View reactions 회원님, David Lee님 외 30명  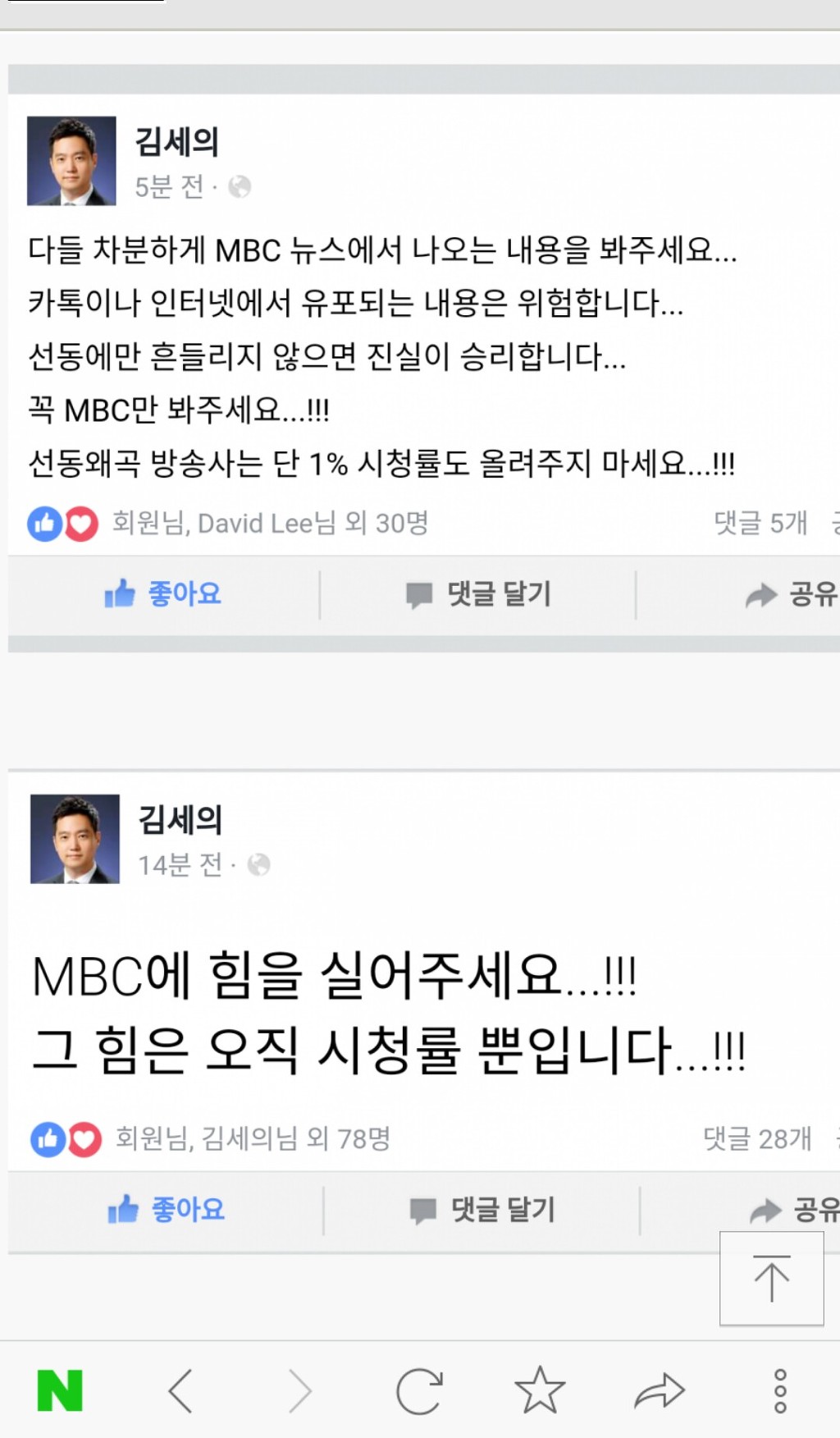270,523
